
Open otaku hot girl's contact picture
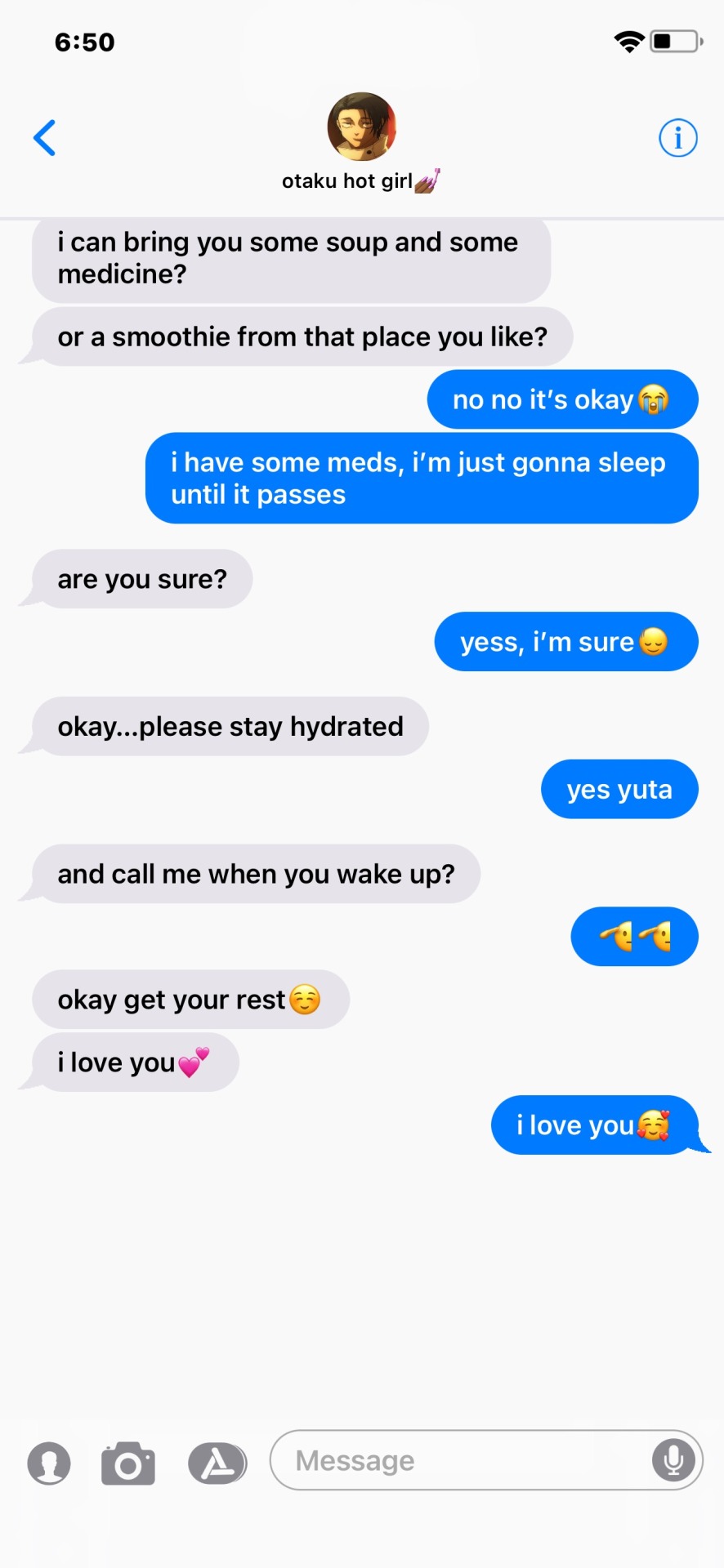tap(361, 127)
